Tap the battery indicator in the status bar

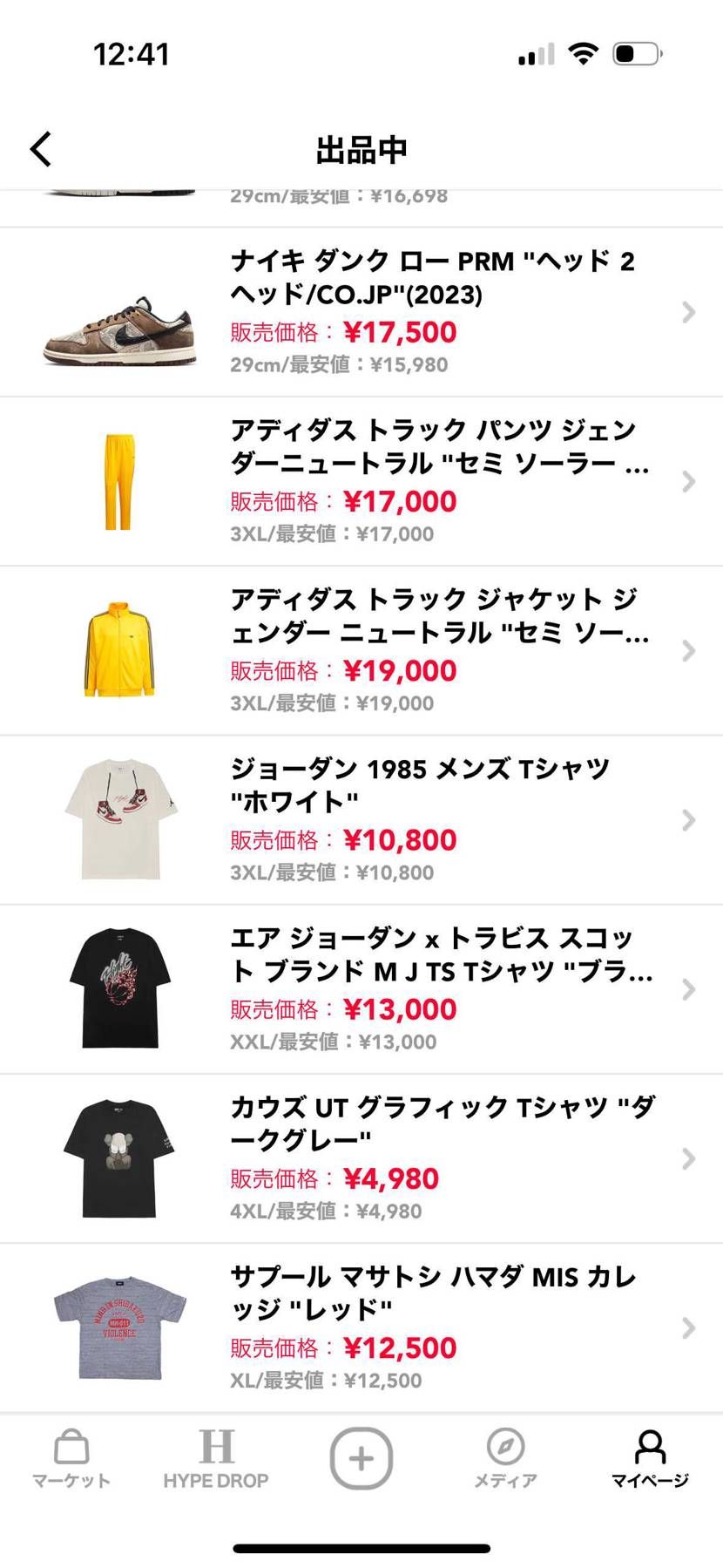[633, 52]
